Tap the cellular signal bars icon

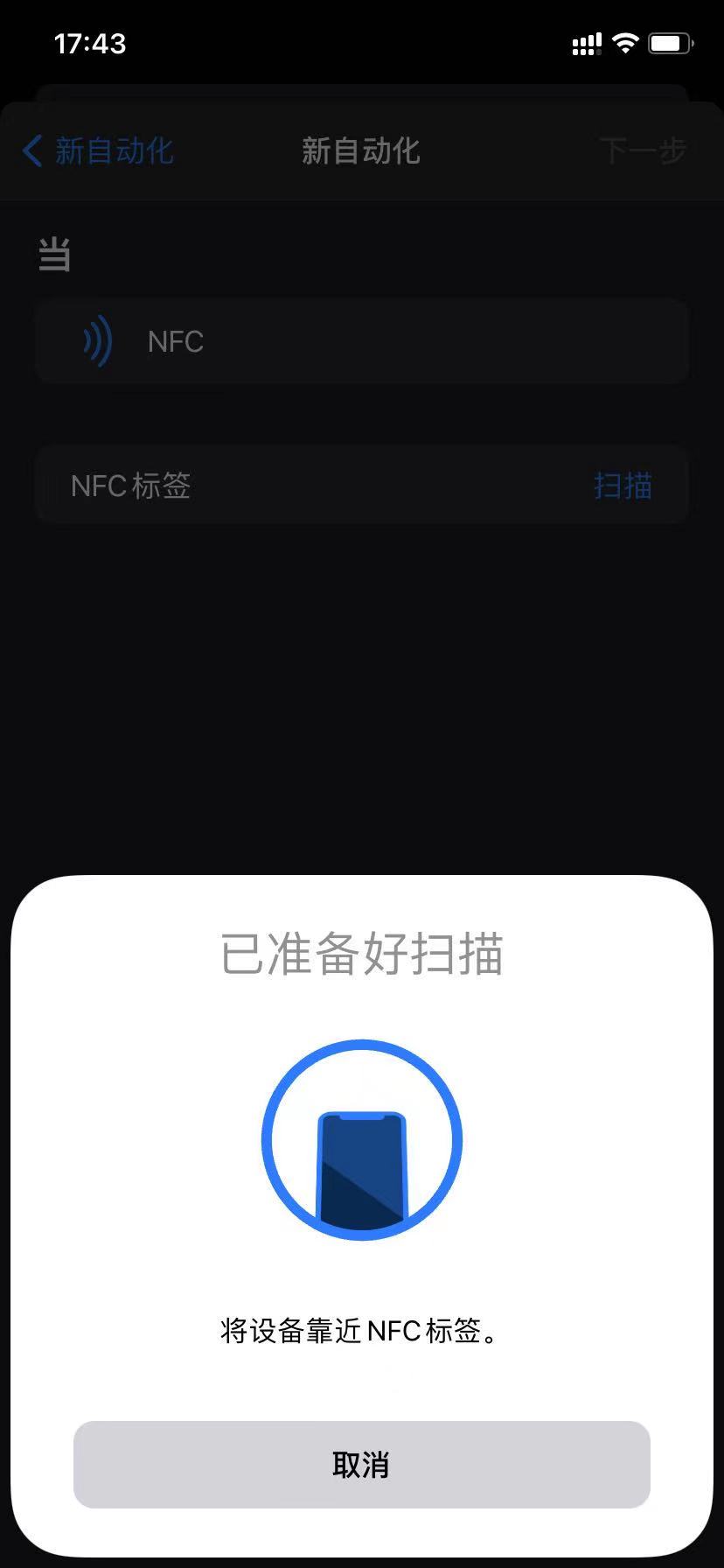[x=584, y=41]
